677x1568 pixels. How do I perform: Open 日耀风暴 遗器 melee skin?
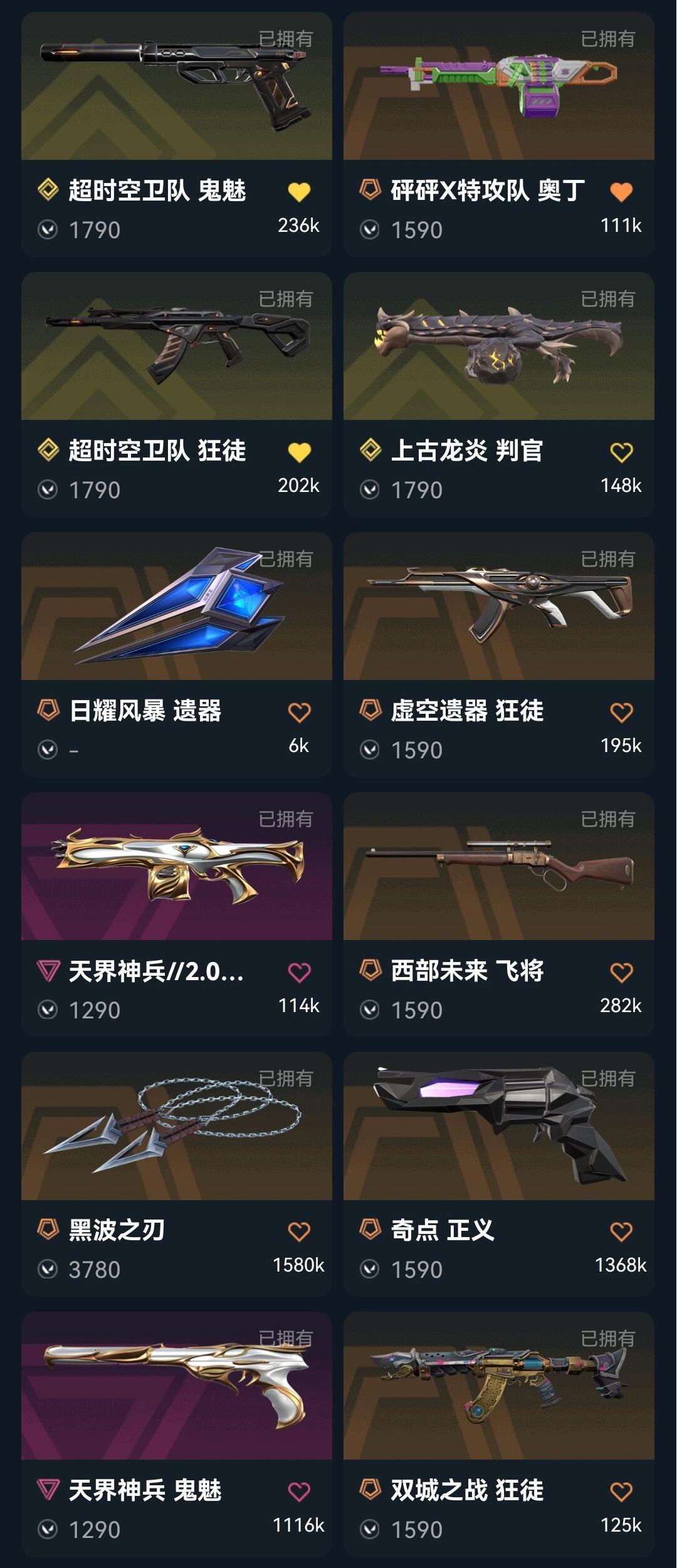pos(176,607)
